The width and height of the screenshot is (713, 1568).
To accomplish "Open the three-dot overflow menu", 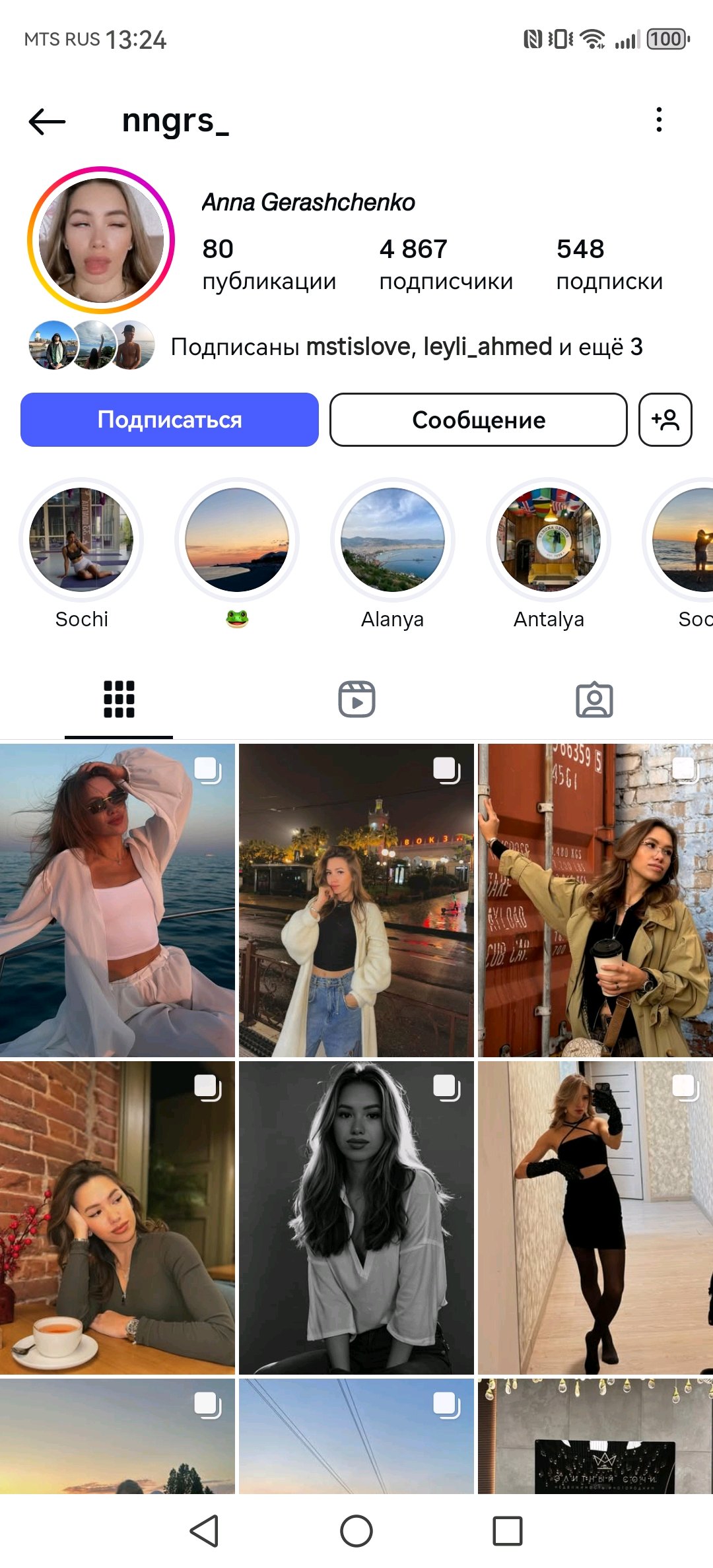I will [658, 119].
